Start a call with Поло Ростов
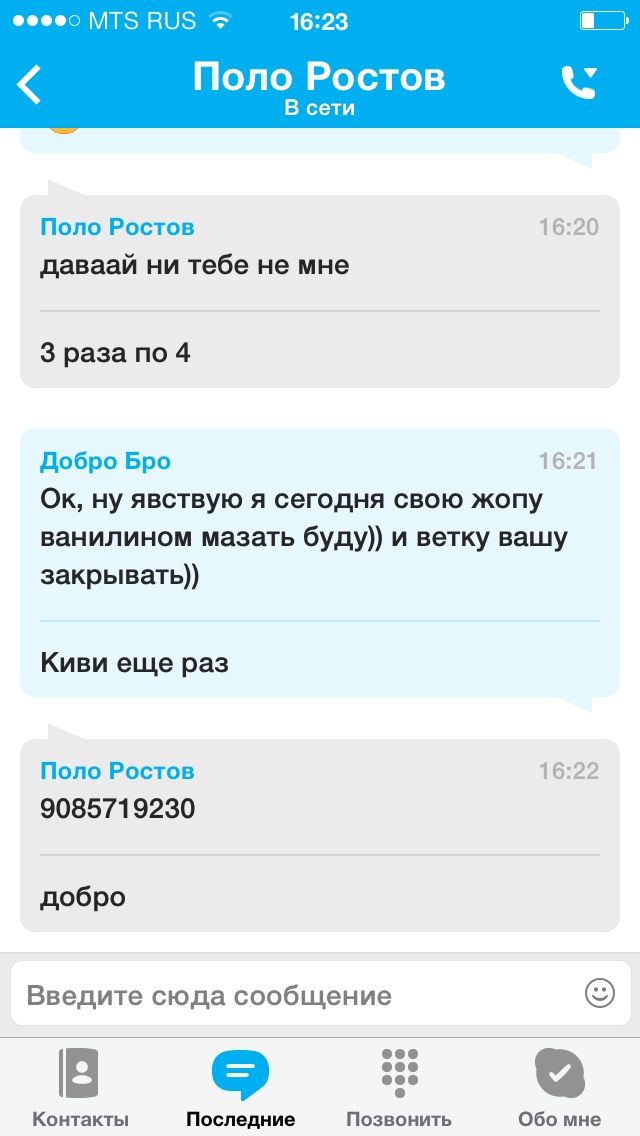This screenshot has height=1136, width=640. [x=579, y=84]
